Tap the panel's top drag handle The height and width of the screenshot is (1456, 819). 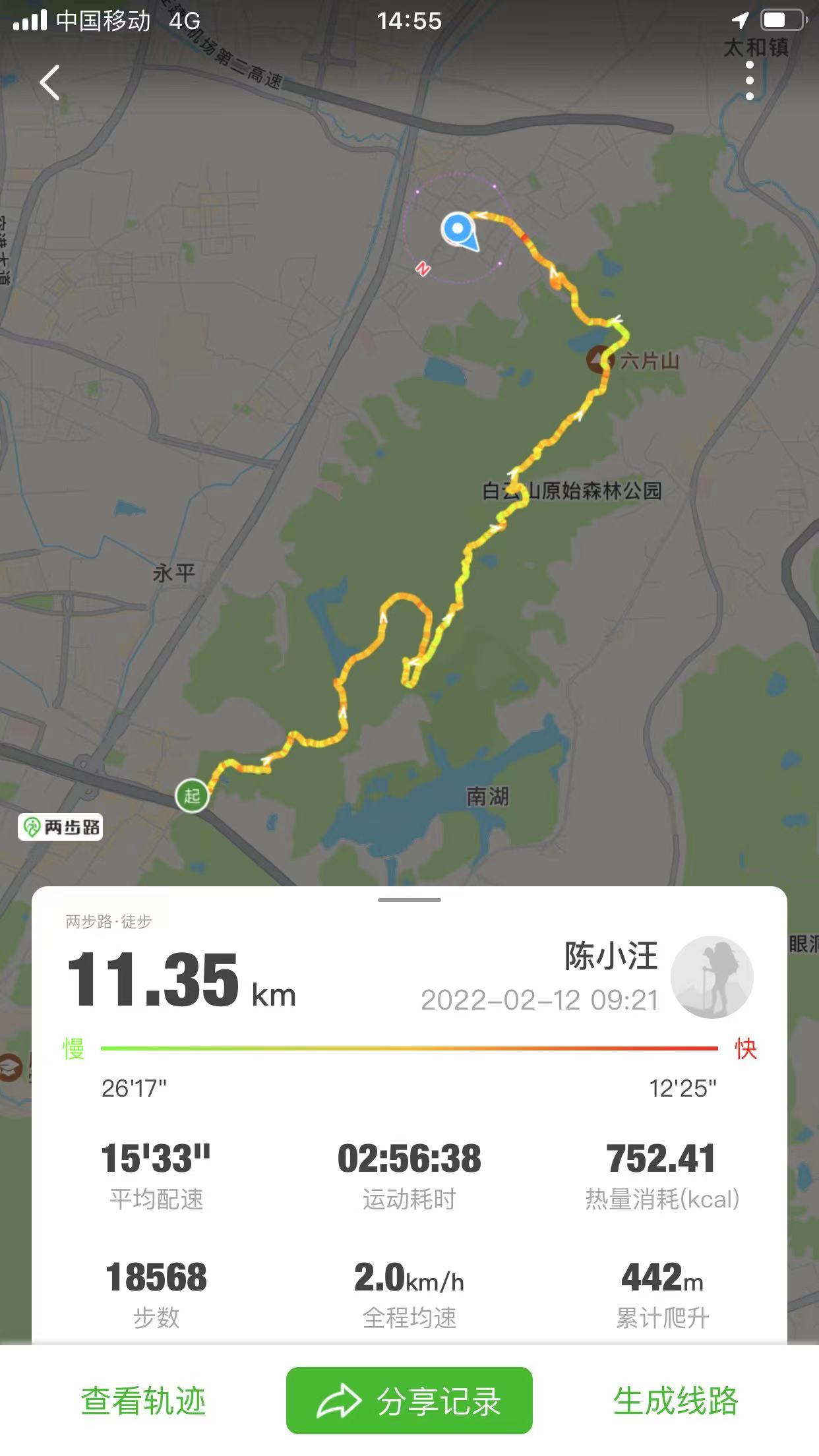[409, 899]
